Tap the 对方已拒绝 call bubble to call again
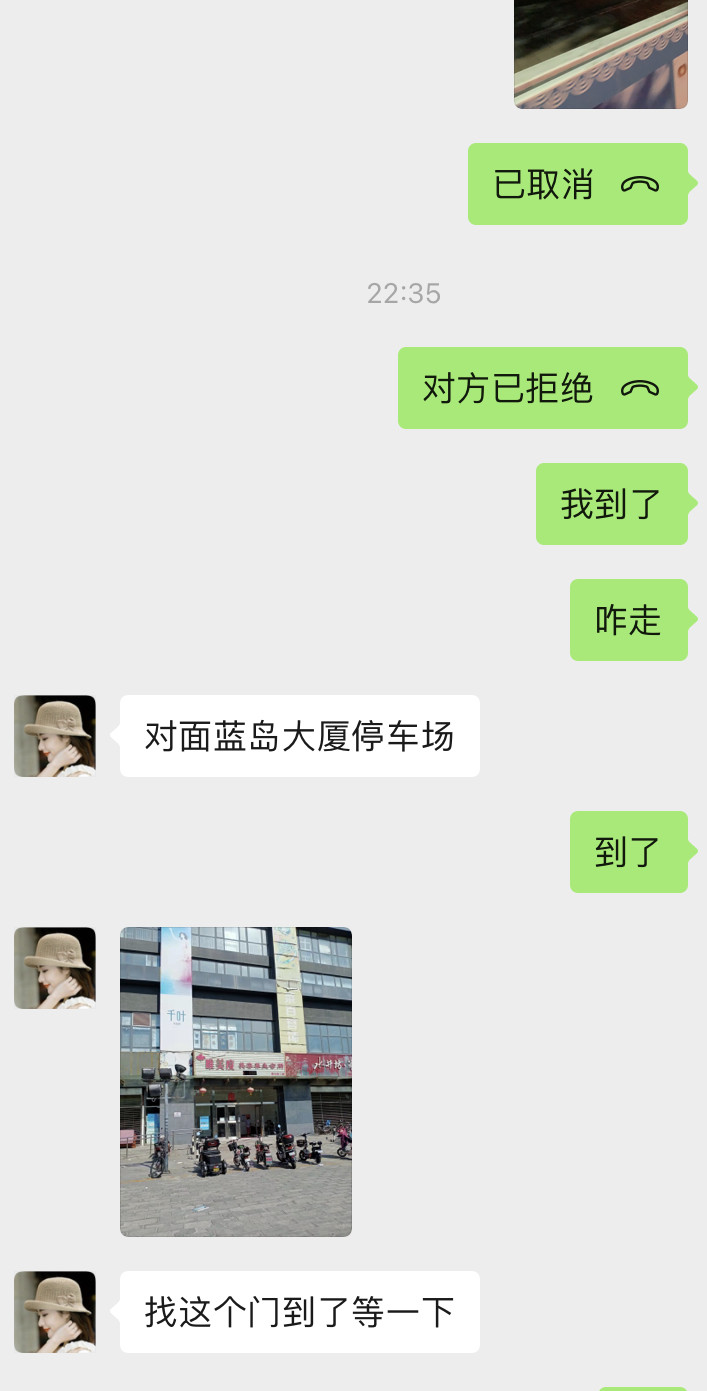This screenshot has width=707, height=1391. [x=542, y=388]
